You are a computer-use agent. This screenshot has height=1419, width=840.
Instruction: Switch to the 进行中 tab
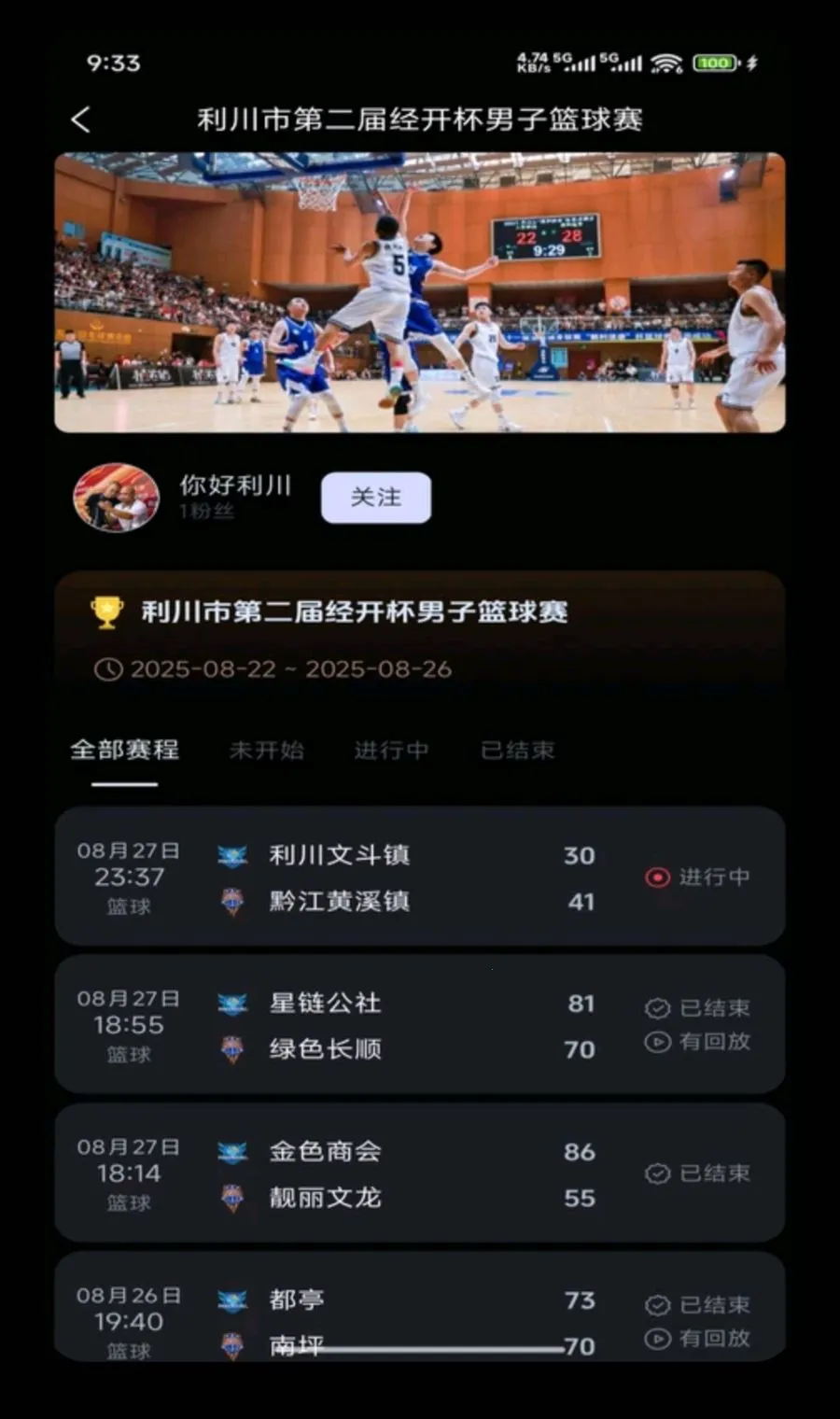coord(392,750)
